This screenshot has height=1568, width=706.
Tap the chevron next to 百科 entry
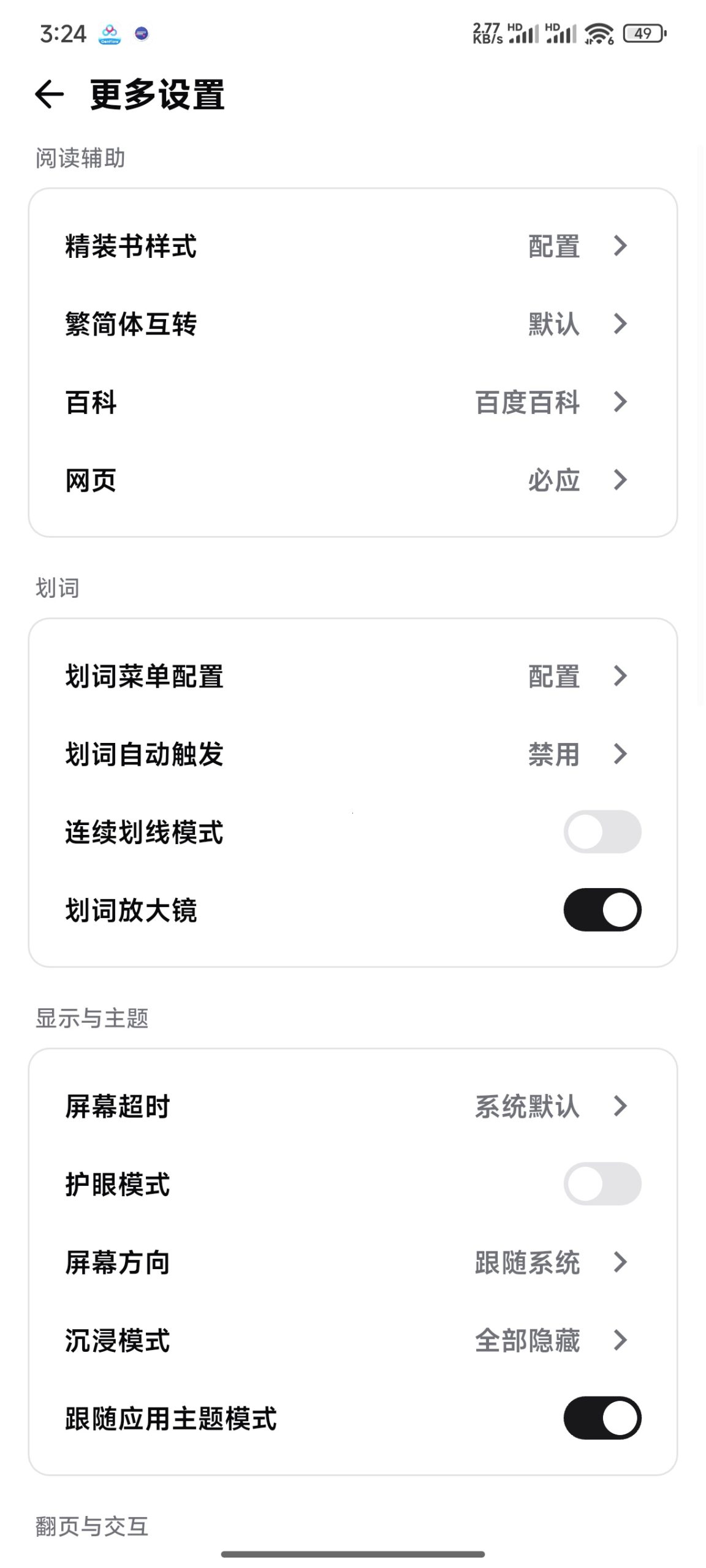621,403
